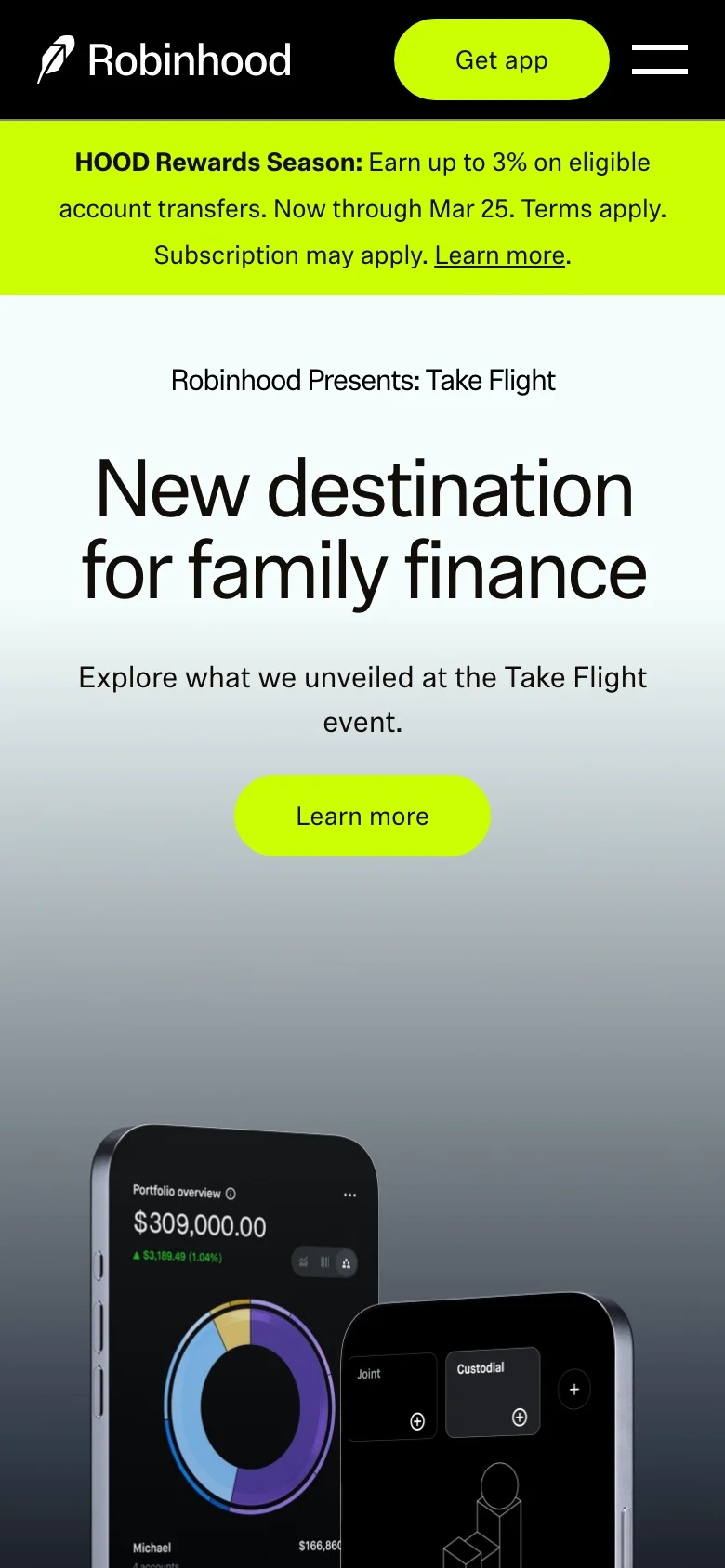Follow the HOOD Rewards Learn more link
This screenshot has height=1568, width=725.
[500, 255]
